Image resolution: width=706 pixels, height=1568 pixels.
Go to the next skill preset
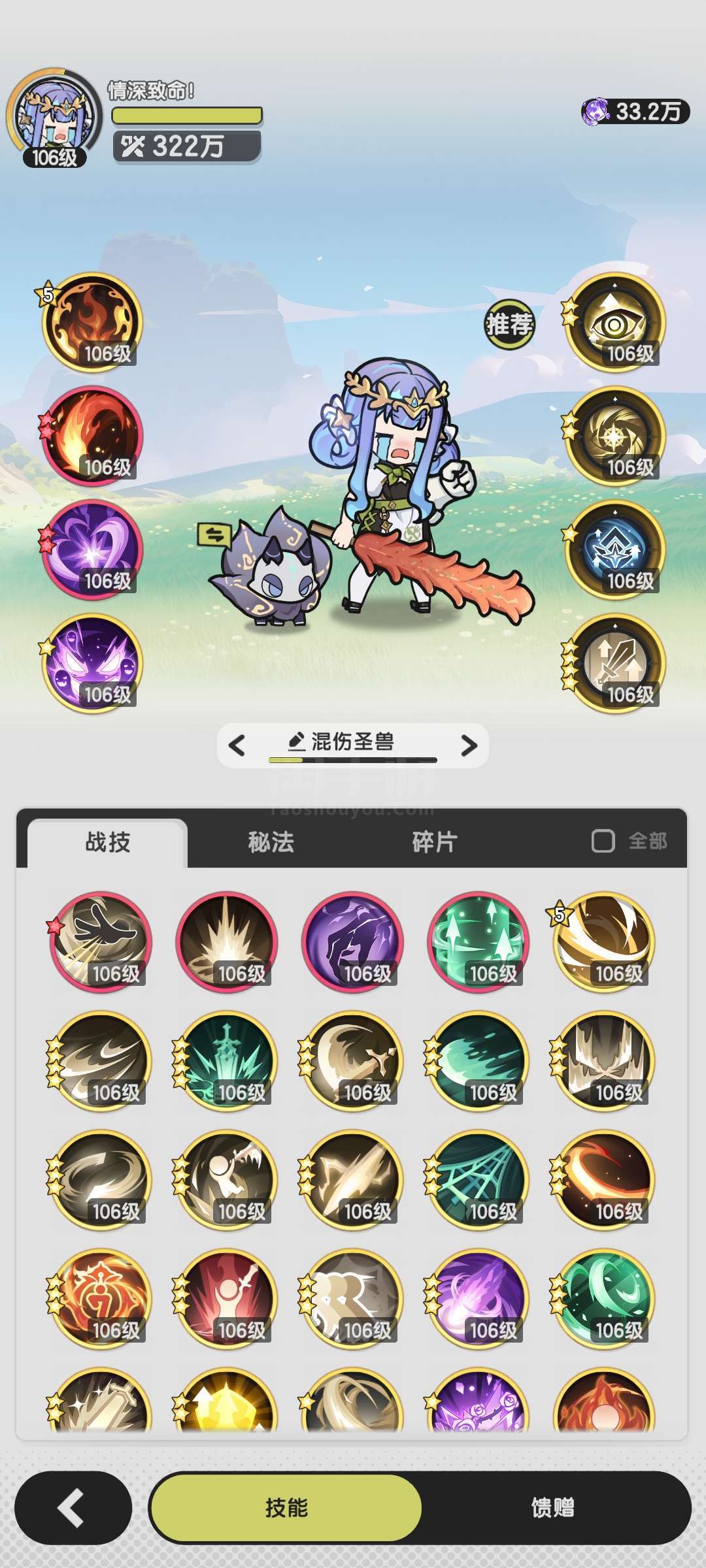(469, 745)
